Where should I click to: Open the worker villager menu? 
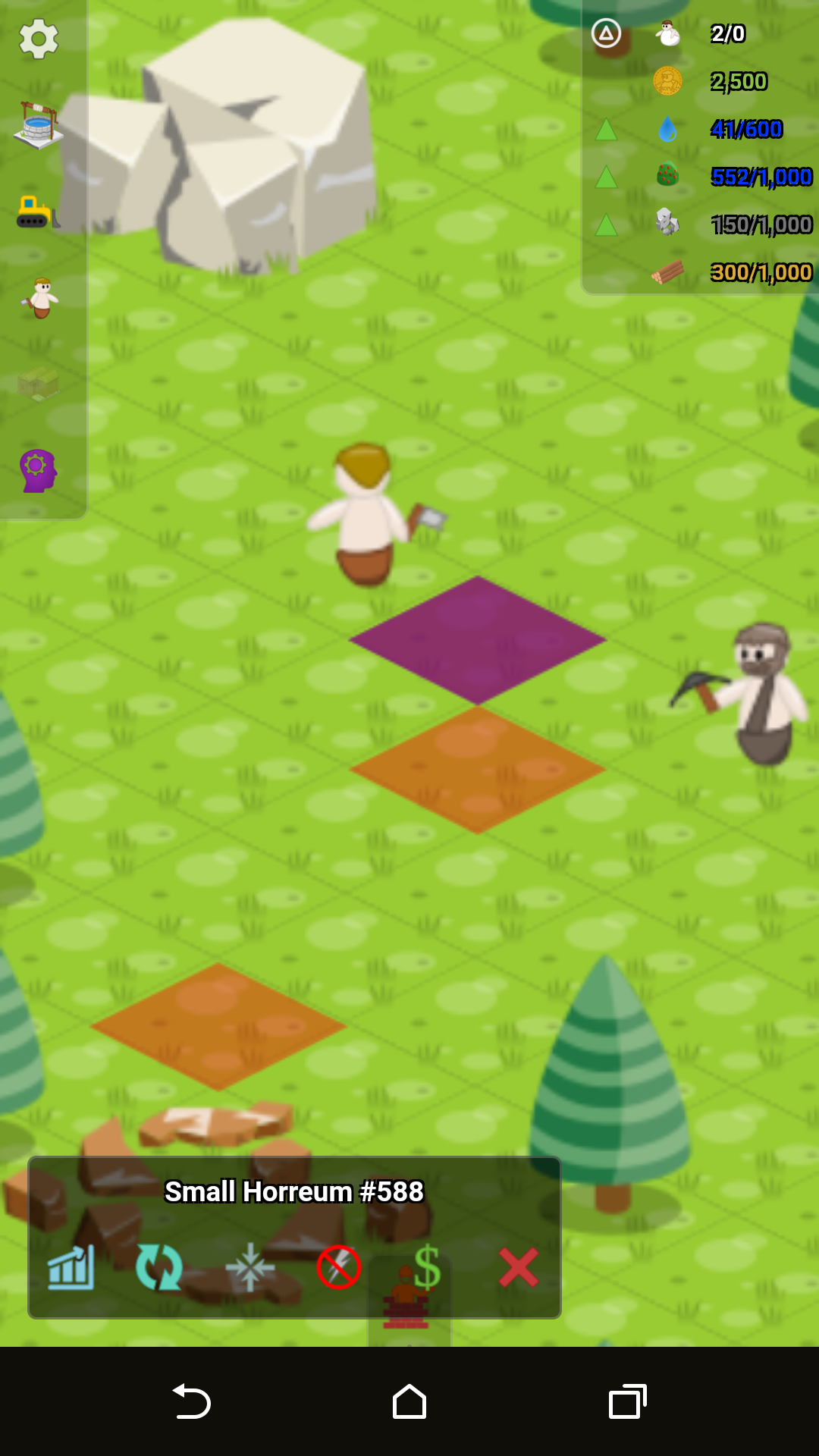40,298
